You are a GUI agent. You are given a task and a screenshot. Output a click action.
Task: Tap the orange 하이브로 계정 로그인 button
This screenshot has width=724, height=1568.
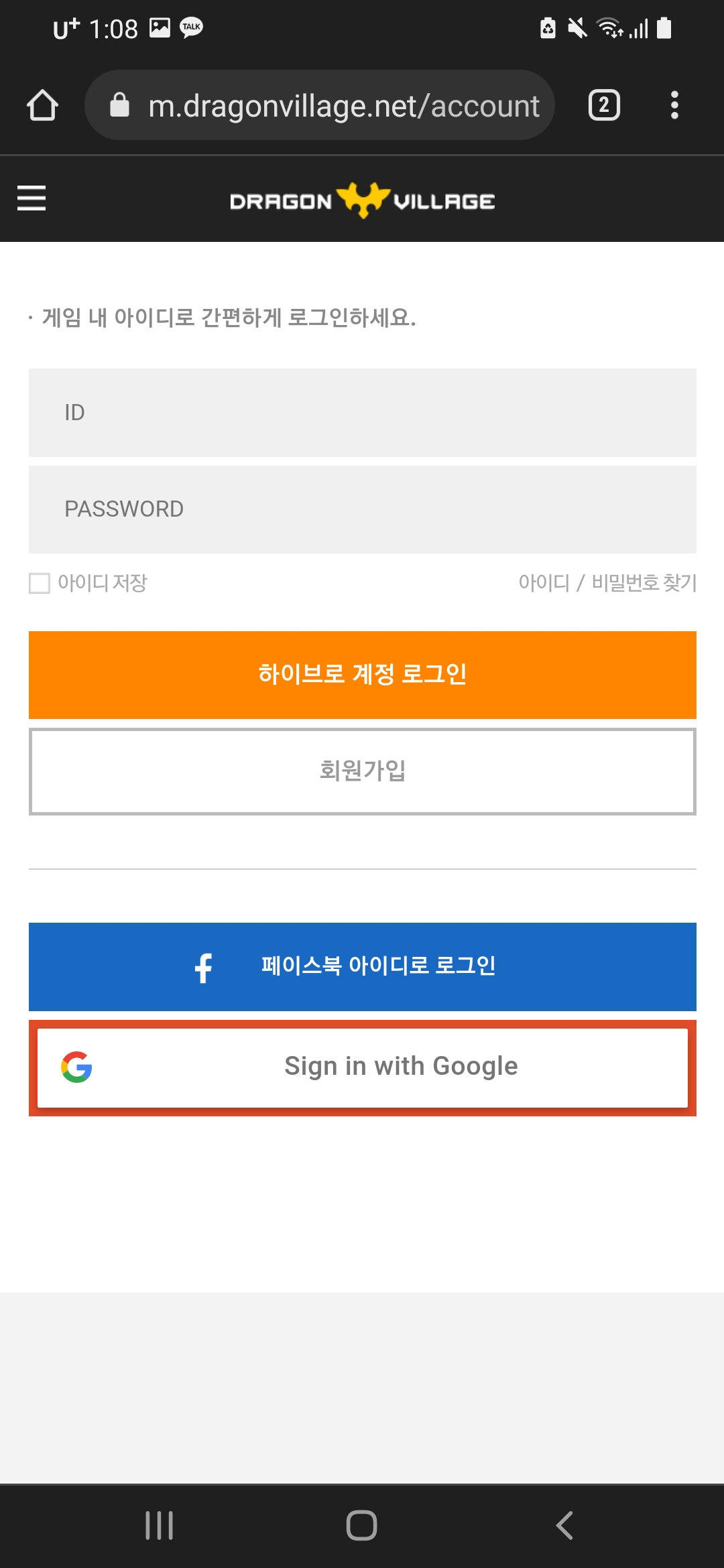coord(362,675)
